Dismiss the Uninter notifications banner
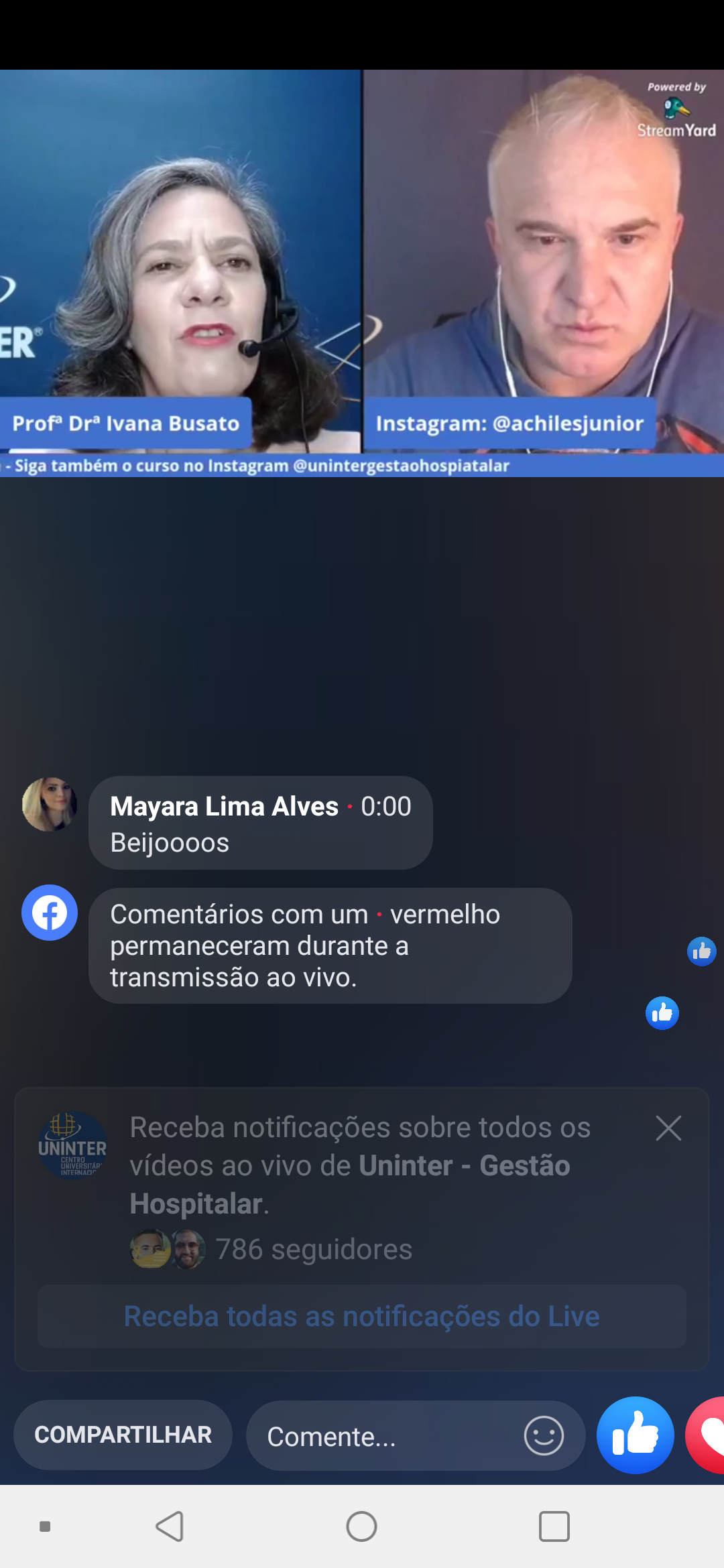Image resolution: width=724 pixels, height=1568 pixels. [x=668, y=1128]
